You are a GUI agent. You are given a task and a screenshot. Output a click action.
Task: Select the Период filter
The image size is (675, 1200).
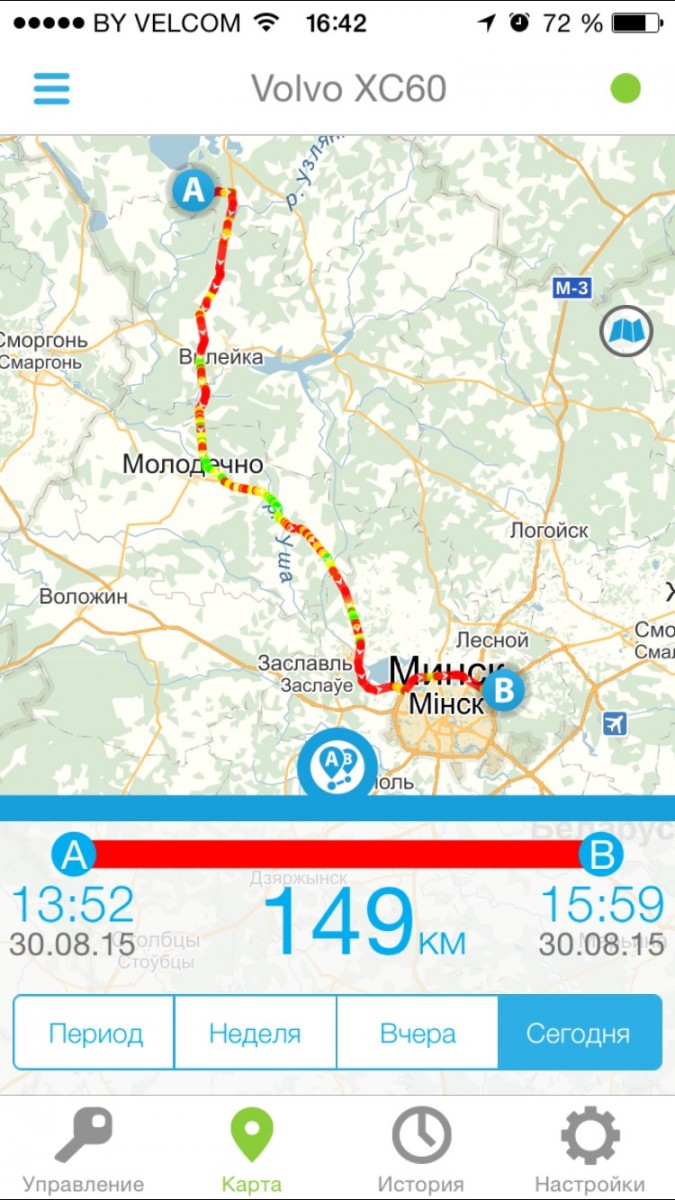[x=95, y=1033]
